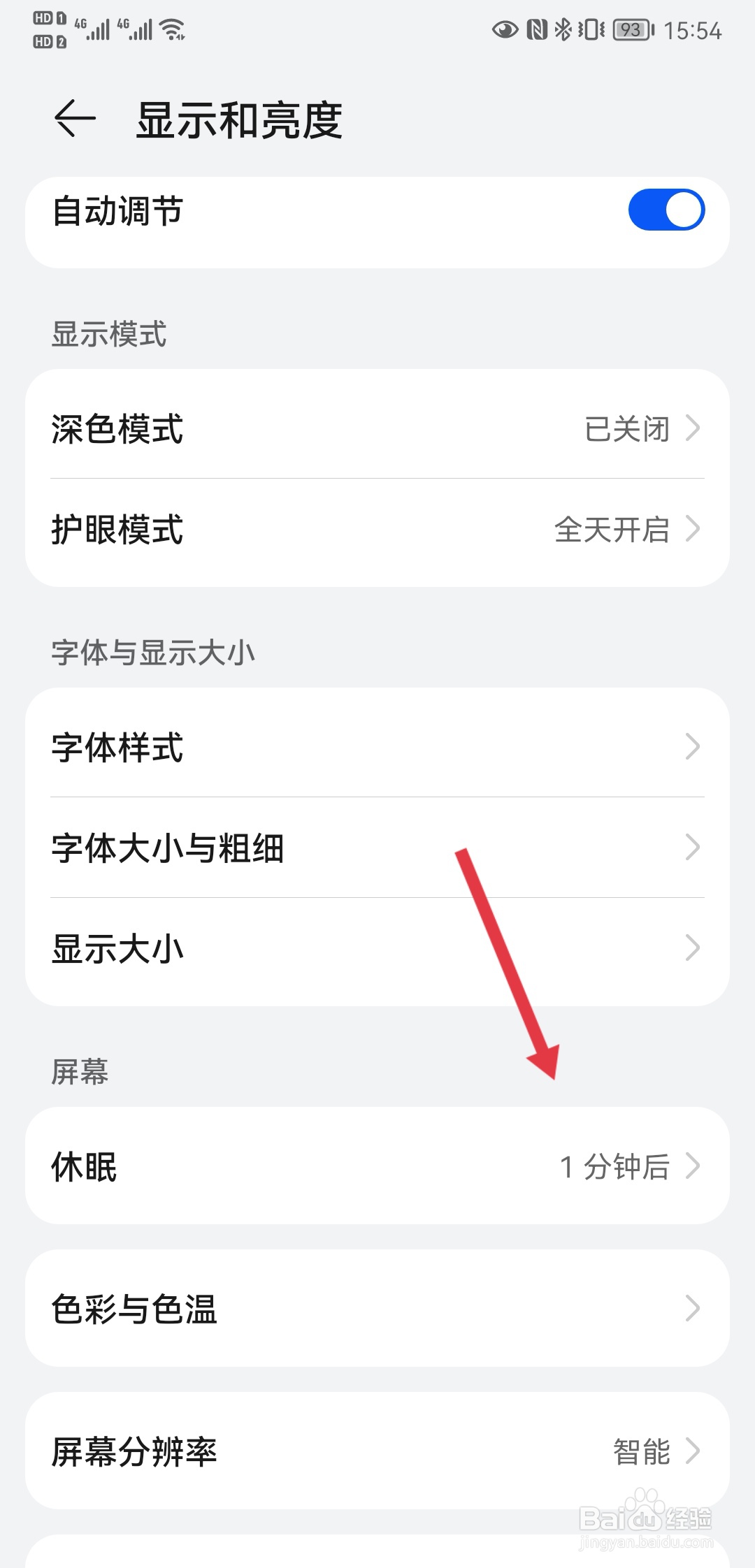Expand the 休眠 sleep timeout options
The image size is (755, 1568).
coord(377,1165)
